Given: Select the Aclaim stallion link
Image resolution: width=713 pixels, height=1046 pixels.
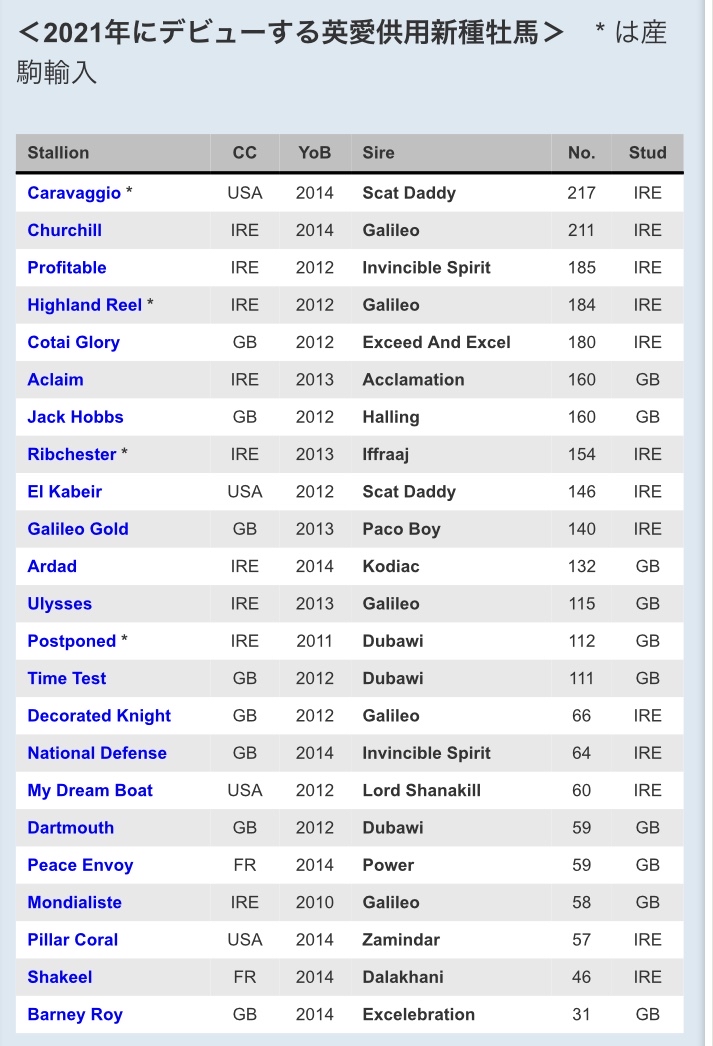Looking at the screenshot, I should [x=55, y=380].
